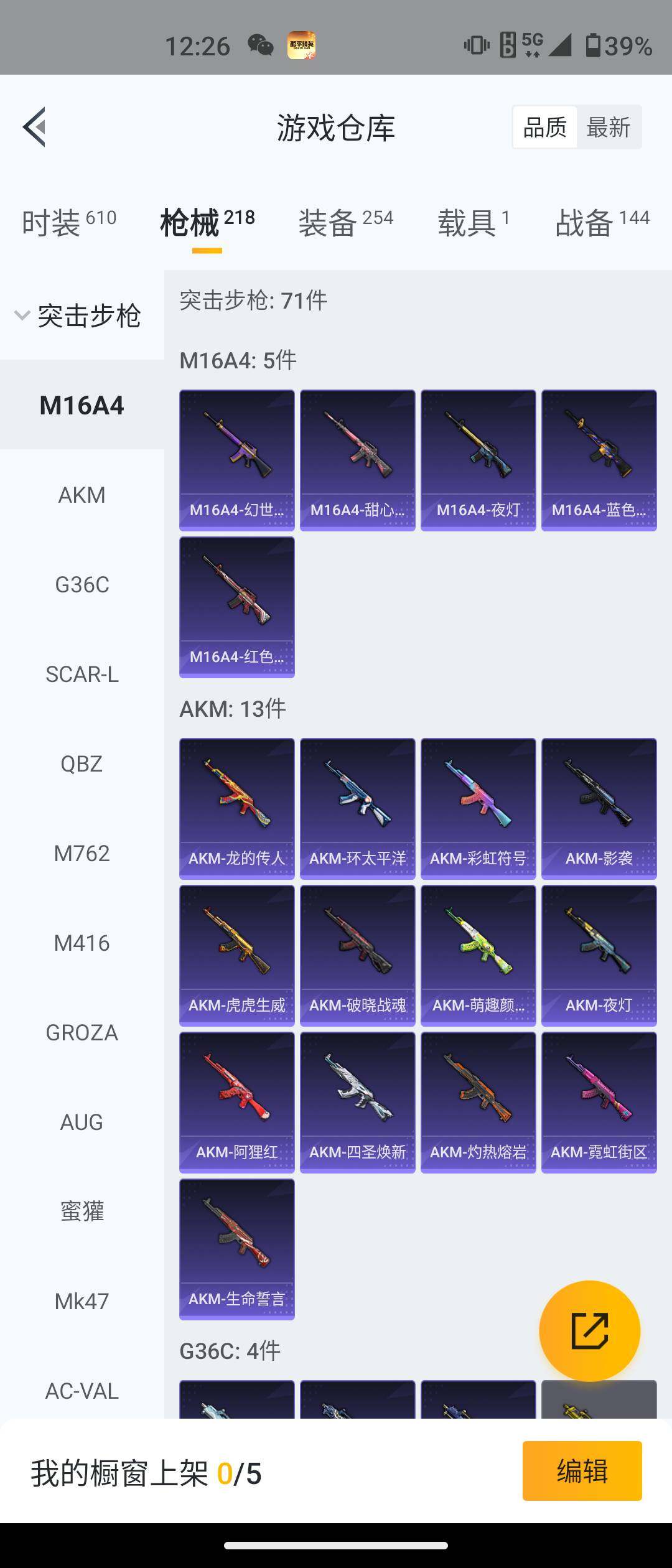Switch to the 载具 tab
672x1568 pixels.
point(474,223)
